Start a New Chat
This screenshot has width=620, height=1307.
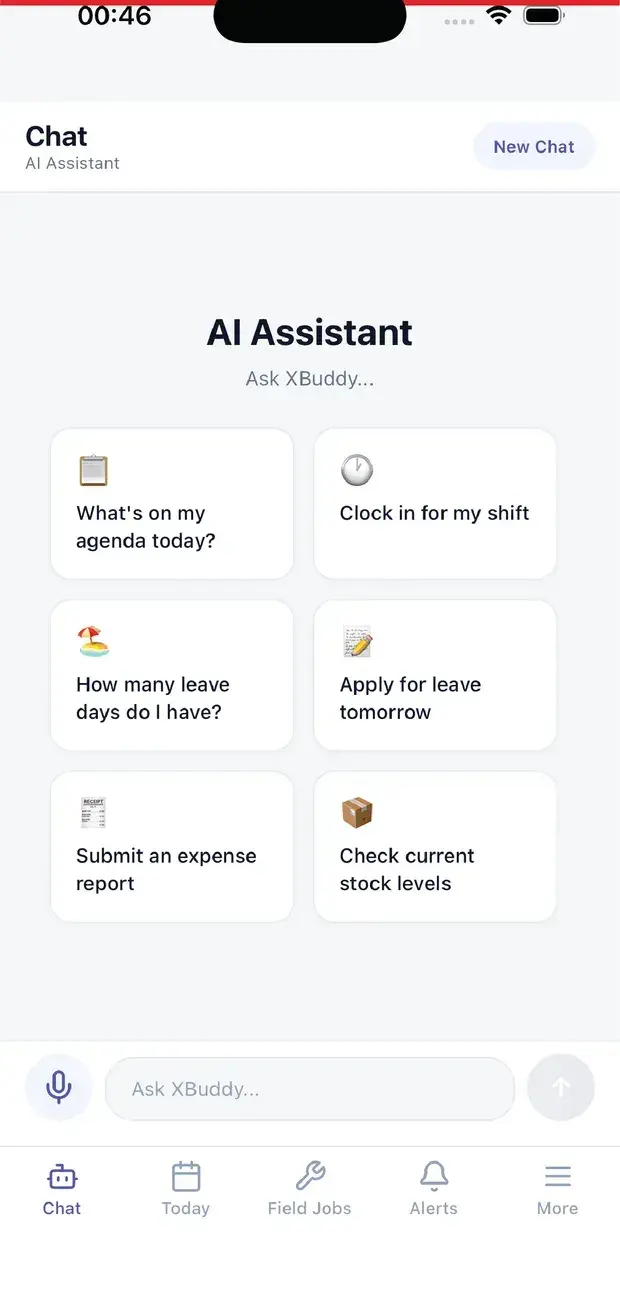[x=534, y=147]
